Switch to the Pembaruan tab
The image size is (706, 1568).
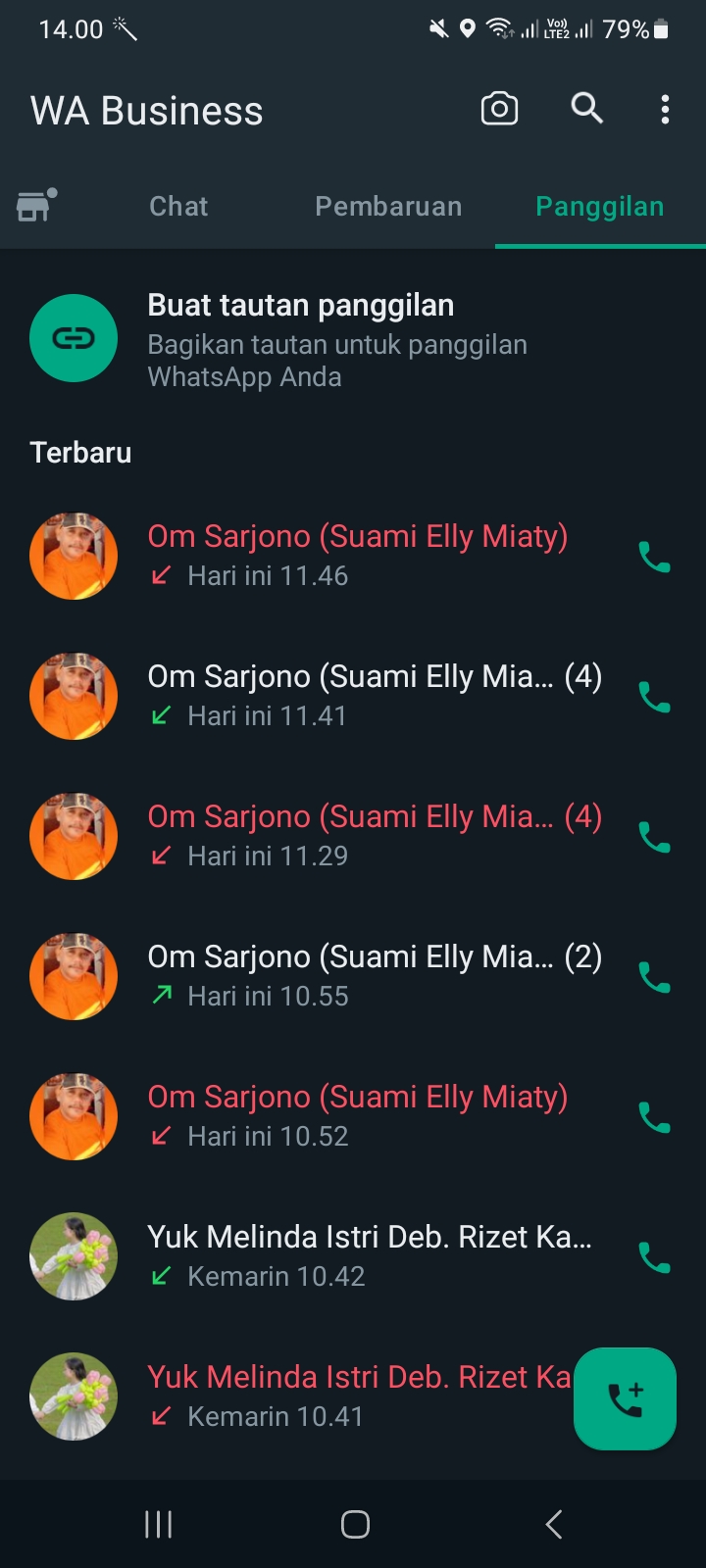(x=388, y=206)
